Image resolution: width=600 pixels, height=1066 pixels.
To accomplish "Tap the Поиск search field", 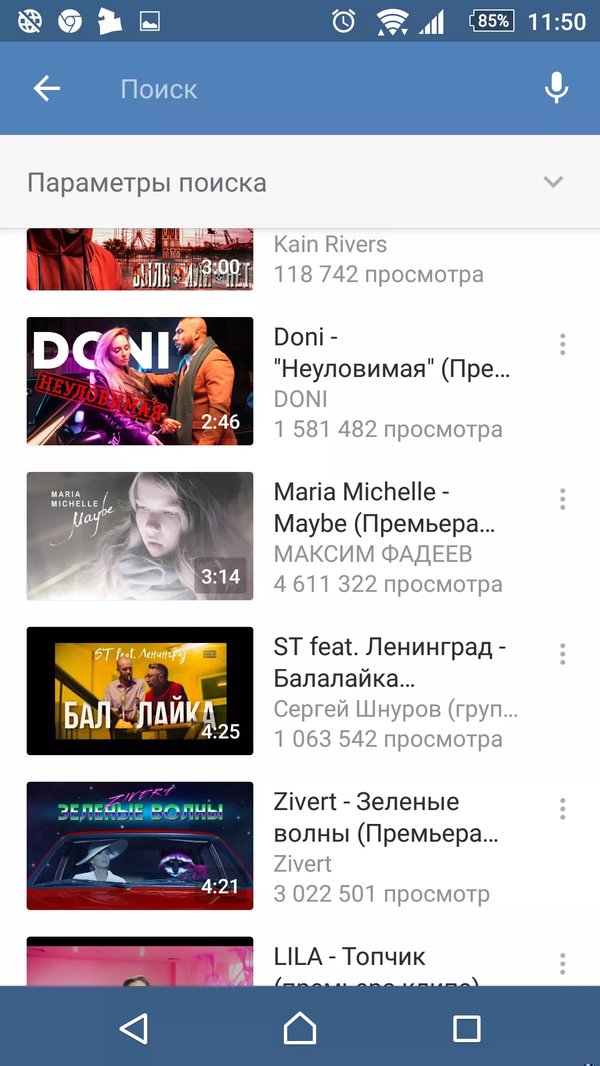I will pos(300,89).
